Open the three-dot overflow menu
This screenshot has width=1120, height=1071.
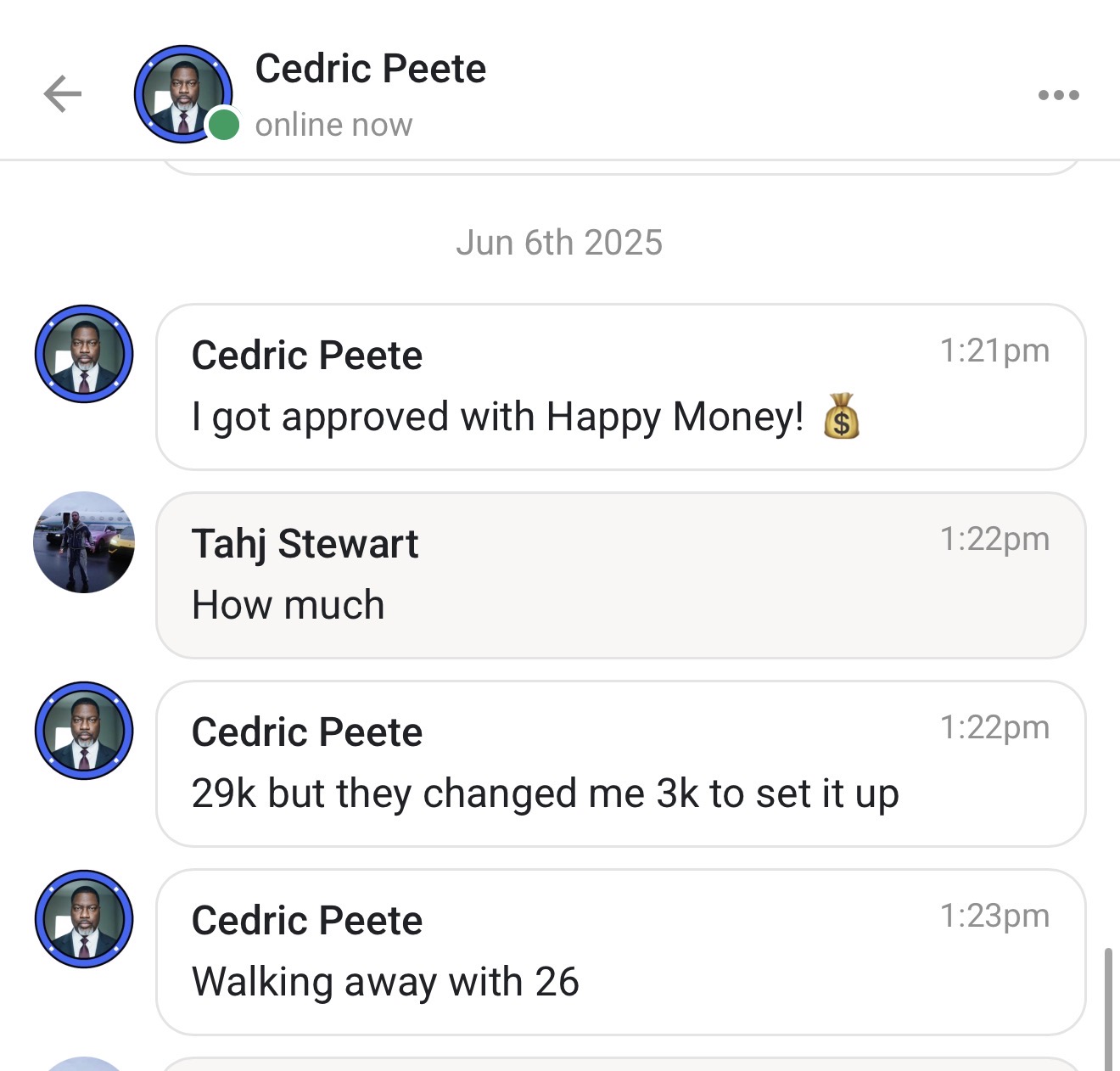point(1058,95)
